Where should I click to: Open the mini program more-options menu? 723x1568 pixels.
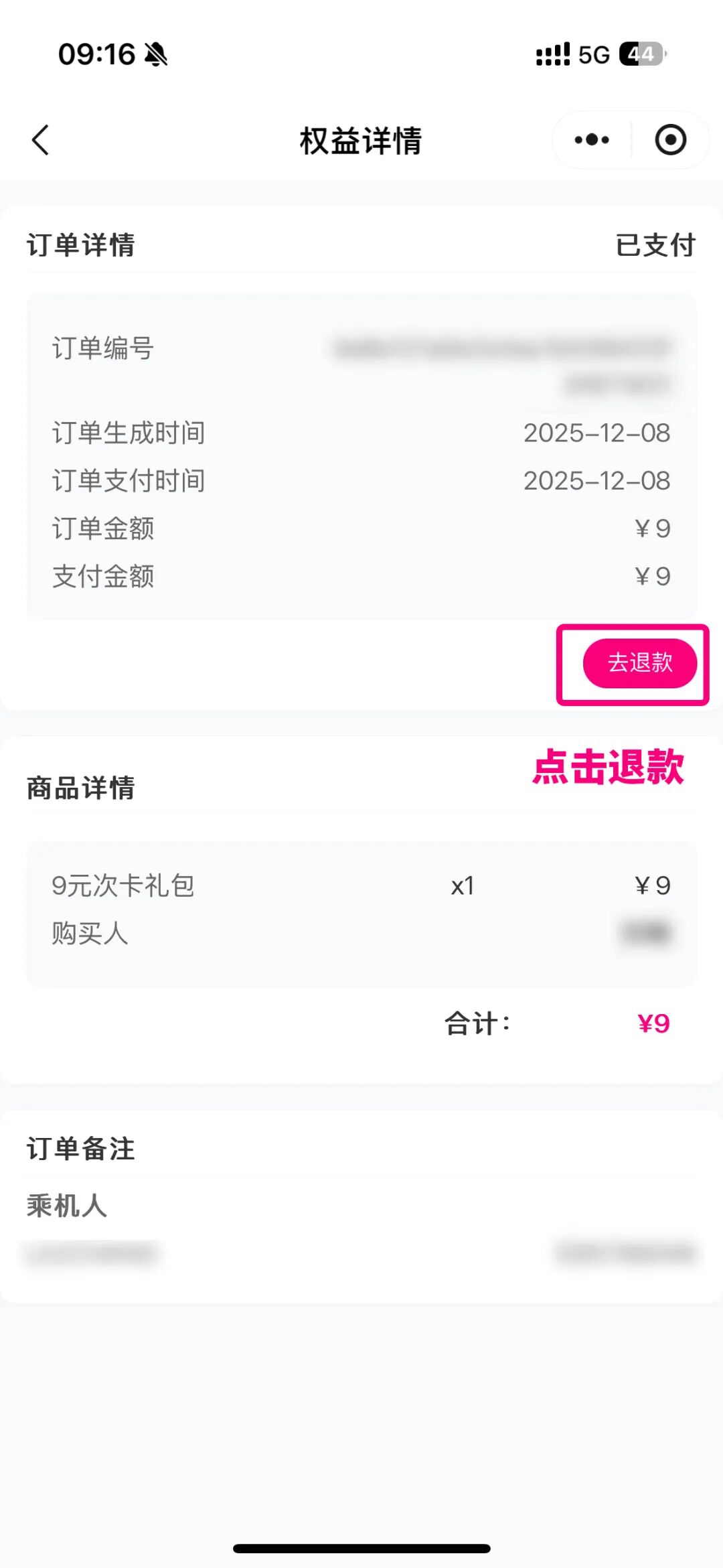point(592,140)
